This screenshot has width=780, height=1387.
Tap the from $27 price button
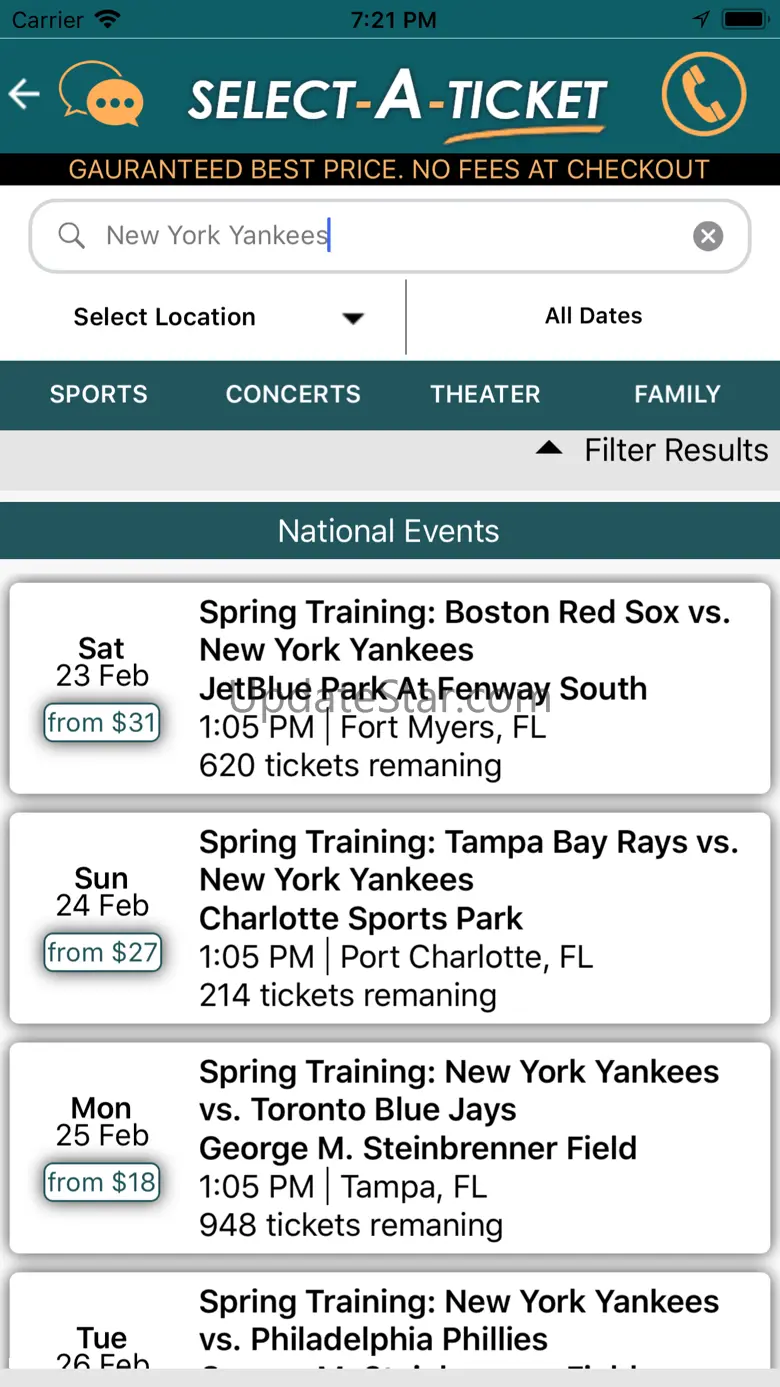102,952
